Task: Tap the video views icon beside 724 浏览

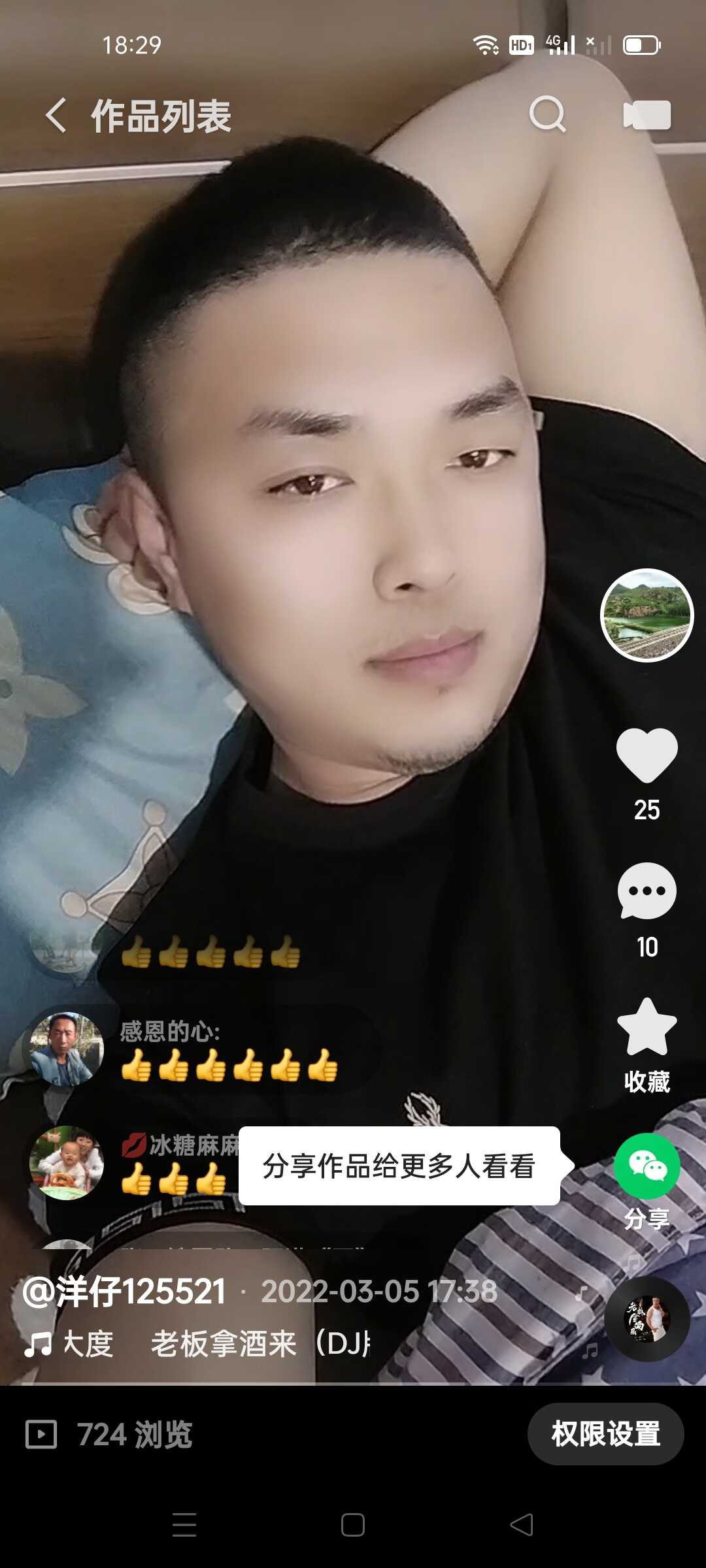Action: pos(43,1432)
